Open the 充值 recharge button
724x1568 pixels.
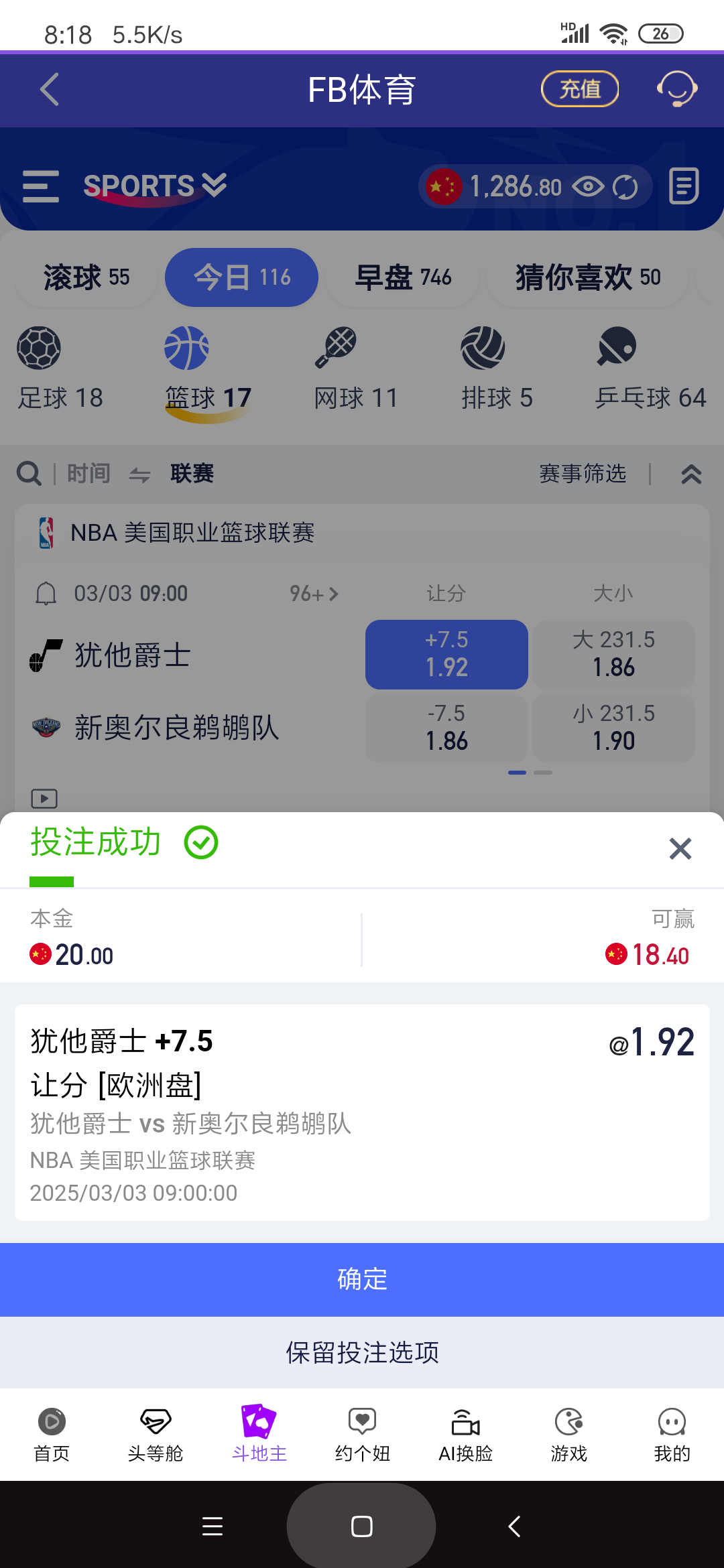coord(579,88)
